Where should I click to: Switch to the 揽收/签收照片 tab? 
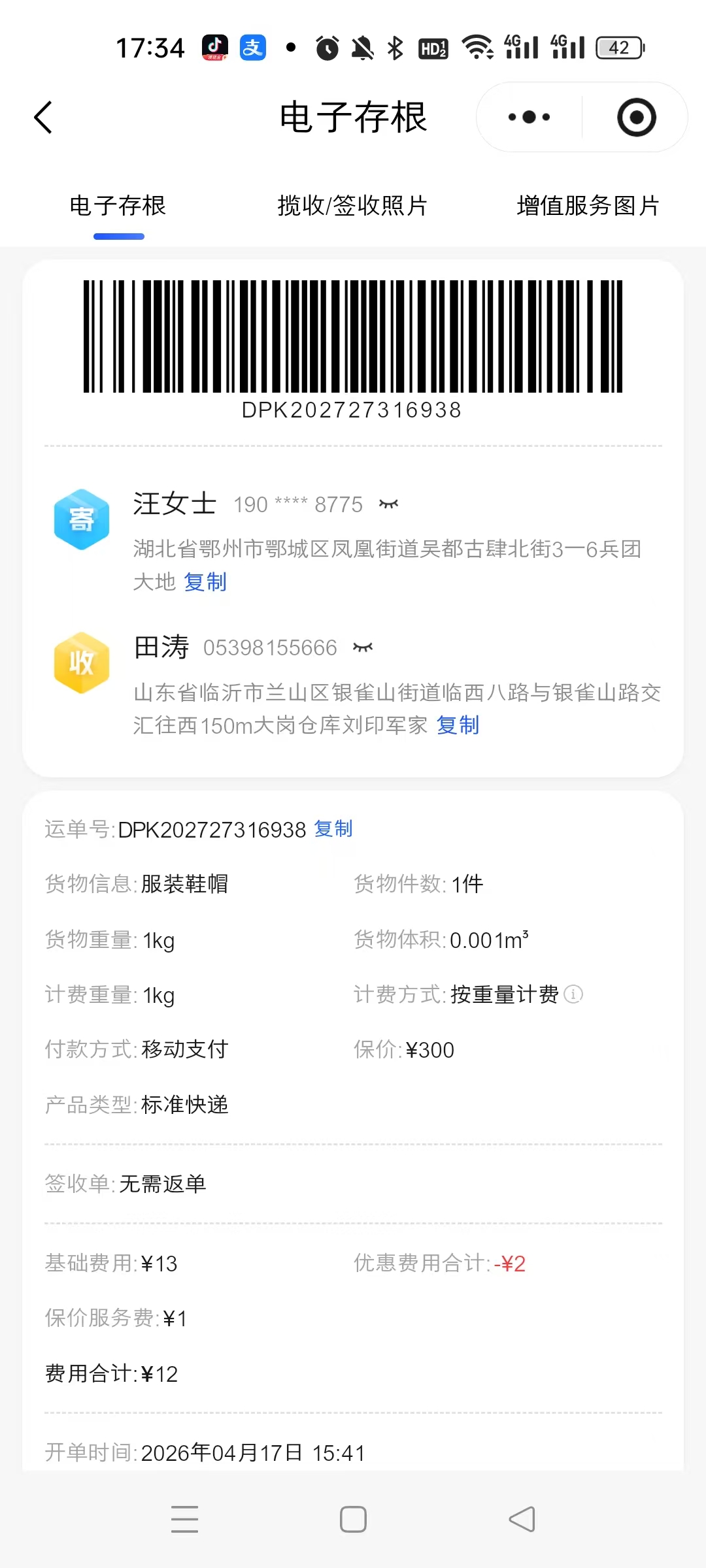(x=352, y=206)
